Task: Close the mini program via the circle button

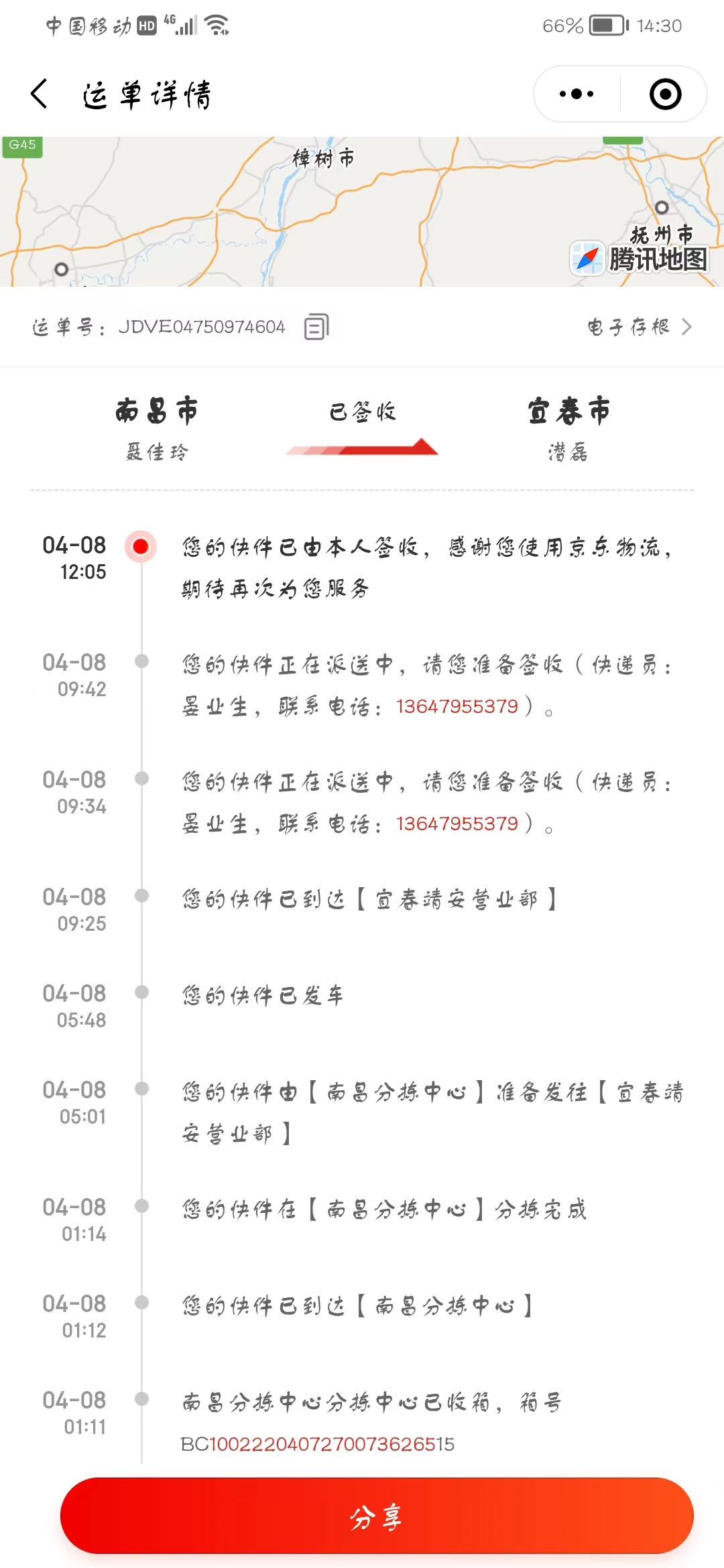Action: 665,94
